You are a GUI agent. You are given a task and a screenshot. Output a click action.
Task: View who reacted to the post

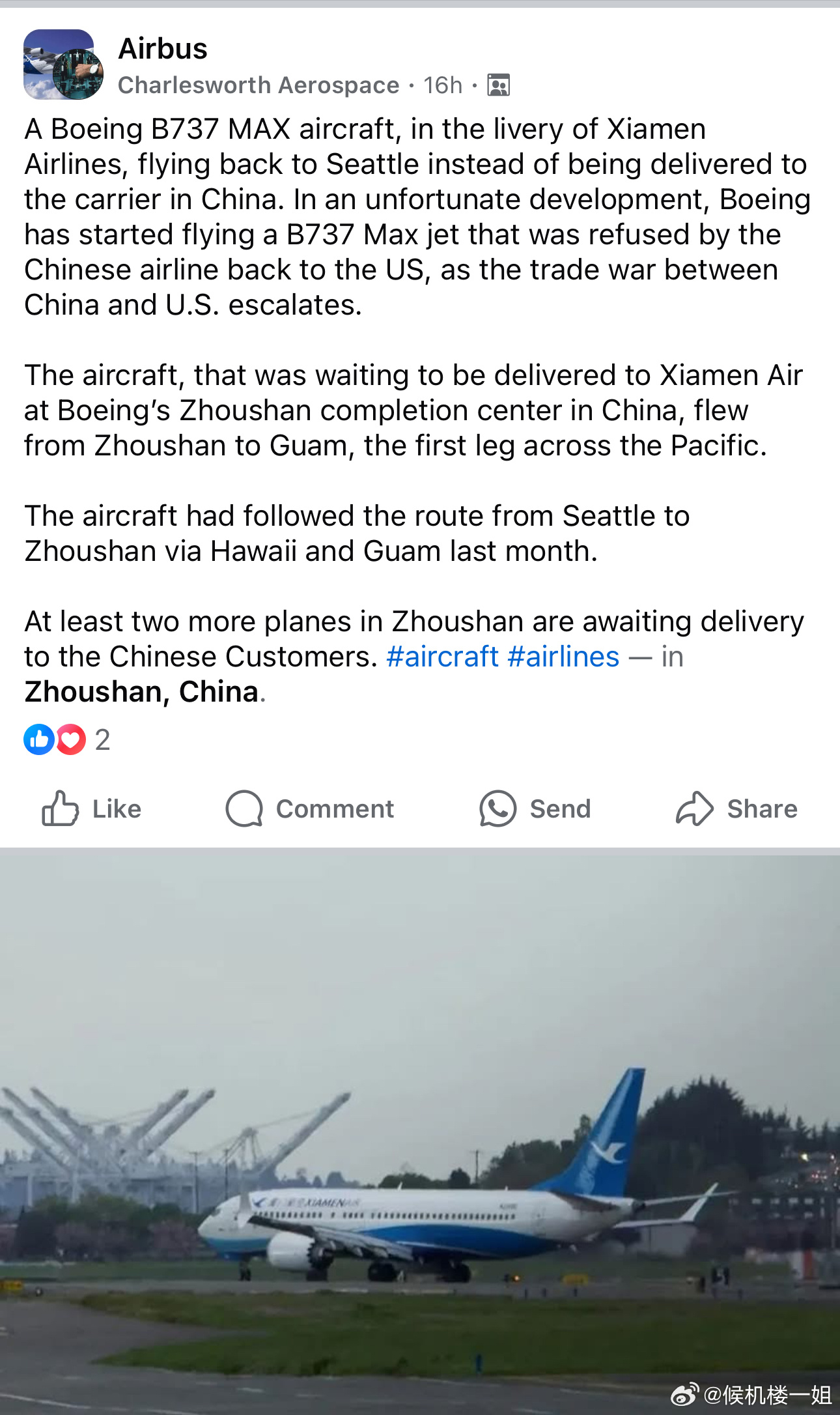click(67, 740)
